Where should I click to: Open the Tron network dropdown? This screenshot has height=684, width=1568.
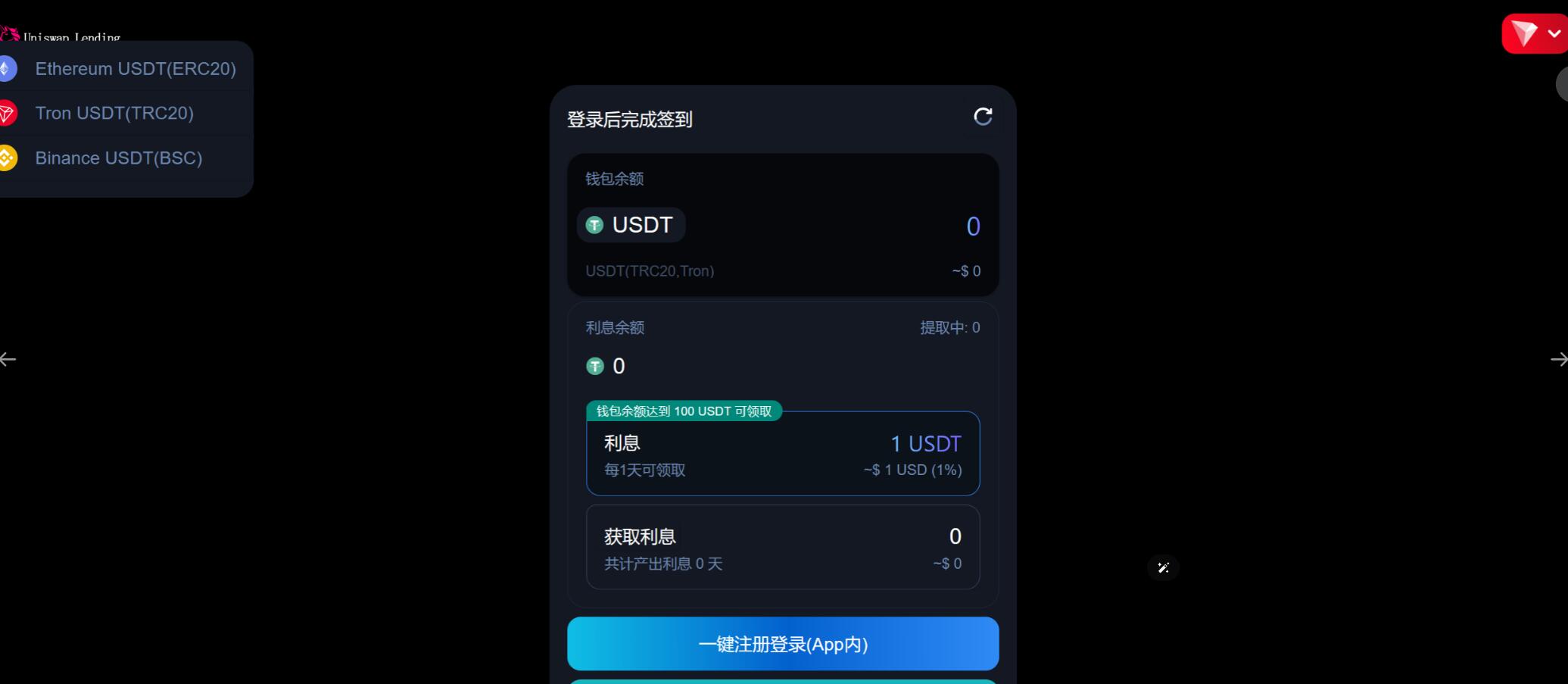[x=1534, y=34]
